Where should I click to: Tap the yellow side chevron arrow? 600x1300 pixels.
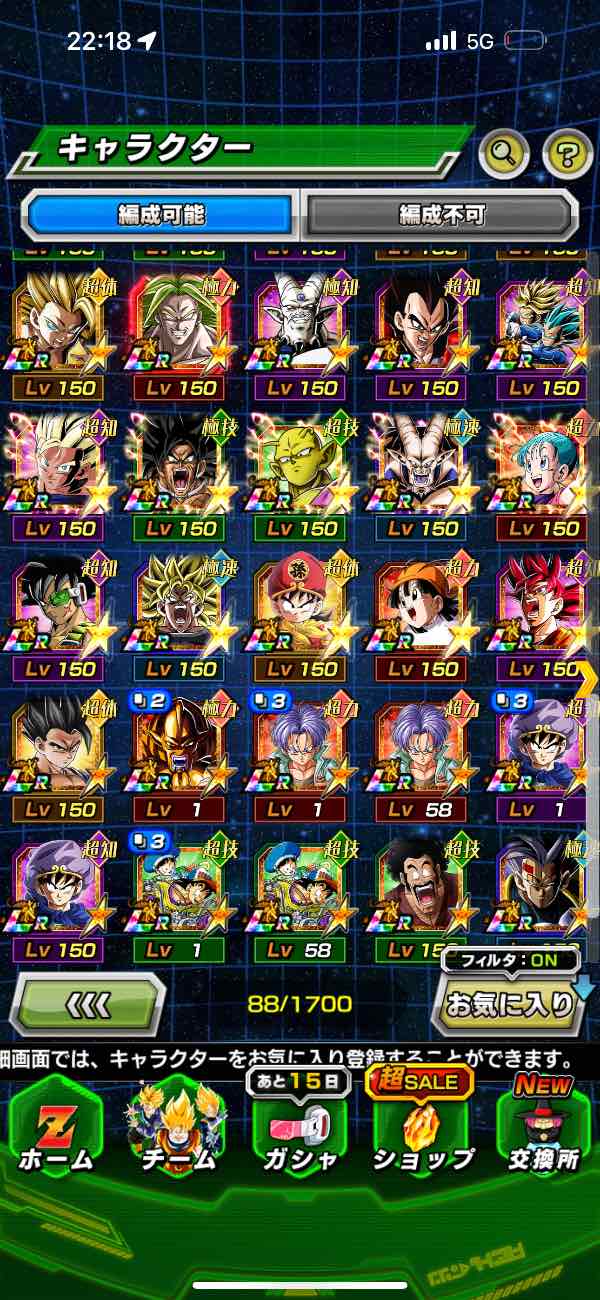coord(588,678)
